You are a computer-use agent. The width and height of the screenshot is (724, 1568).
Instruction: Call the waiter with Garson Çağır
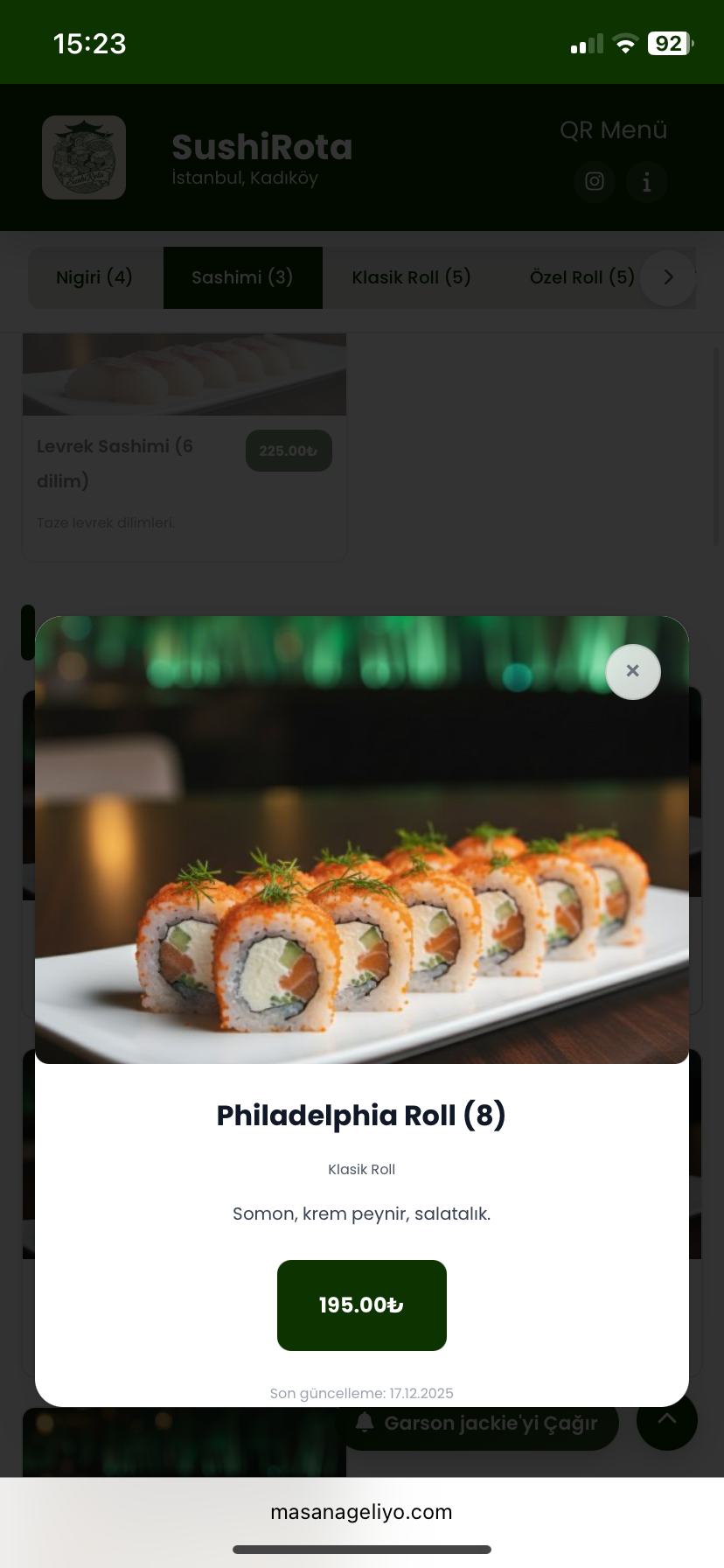coord(479,1424)
